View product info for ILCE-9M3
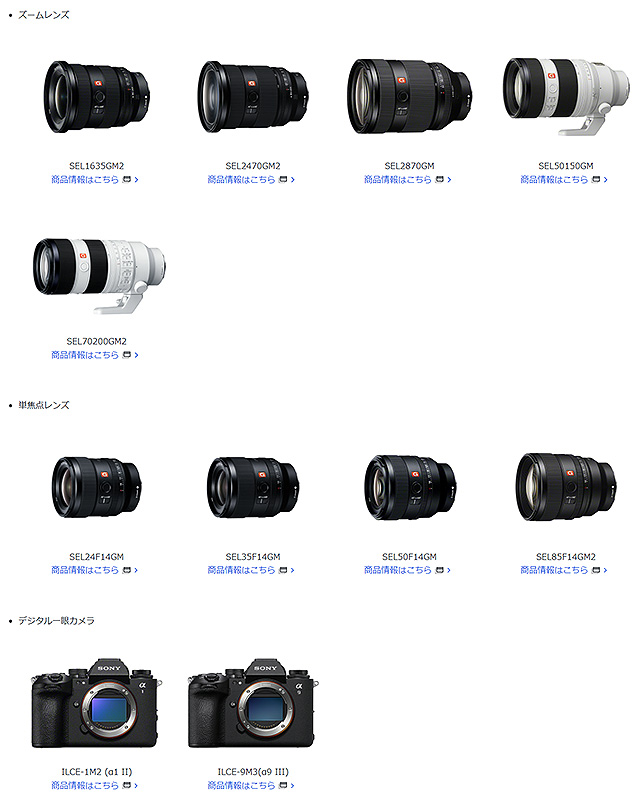640x804 pixels. [x=242, y=786]
